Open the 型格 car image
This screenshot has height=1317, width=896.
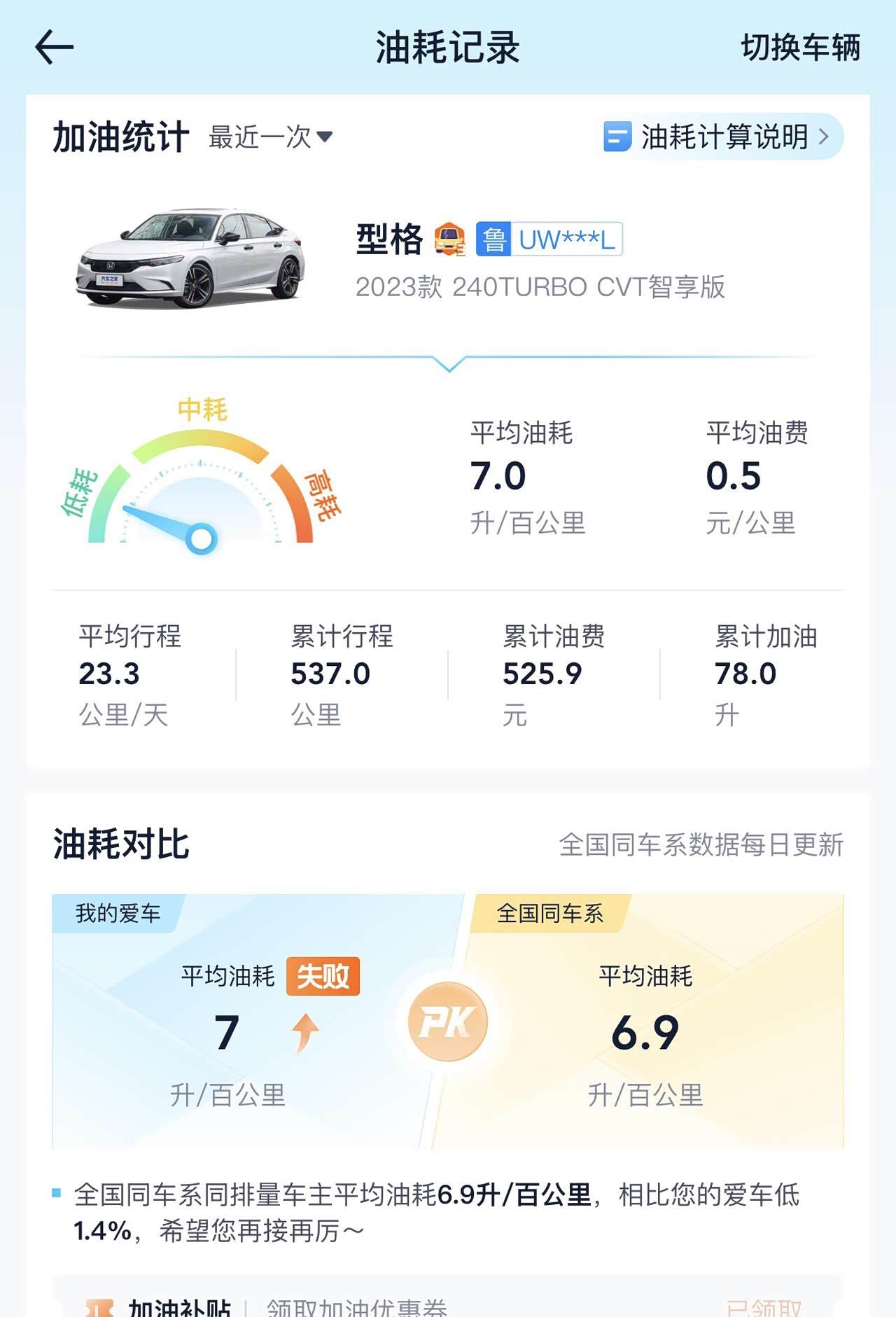pos(190,258)
